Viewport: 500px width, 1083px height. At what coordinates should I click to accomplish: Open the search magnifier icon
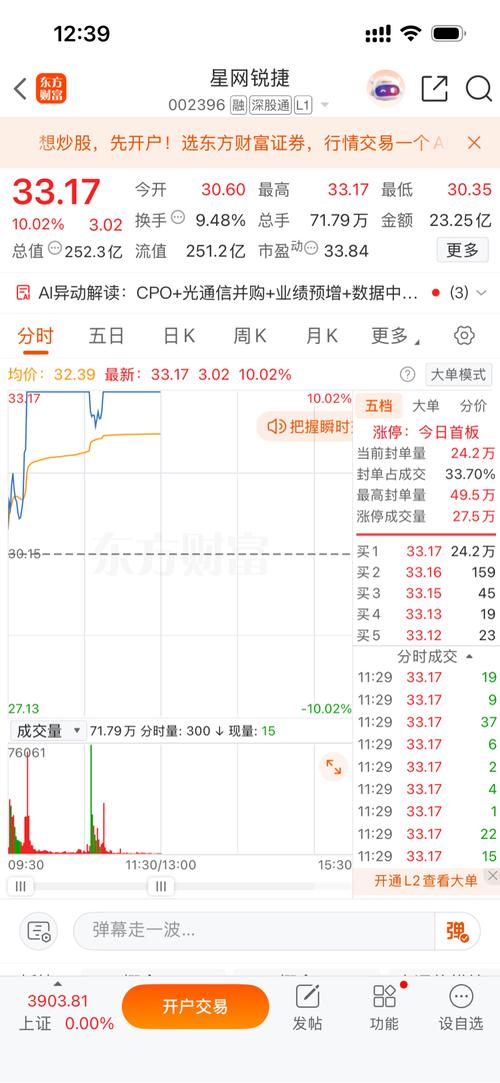pos(478,89)
